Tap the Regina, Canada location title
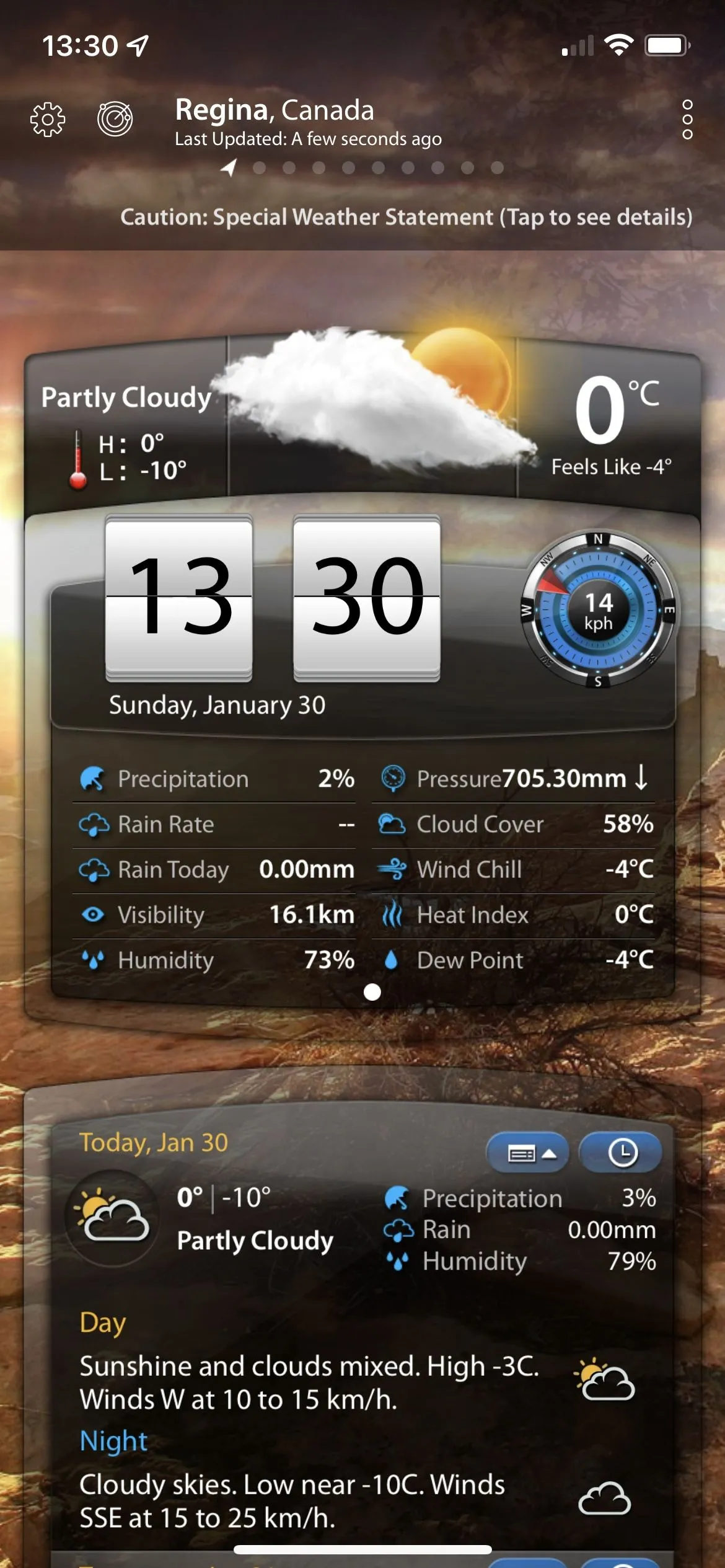 (x=275, y=110)
